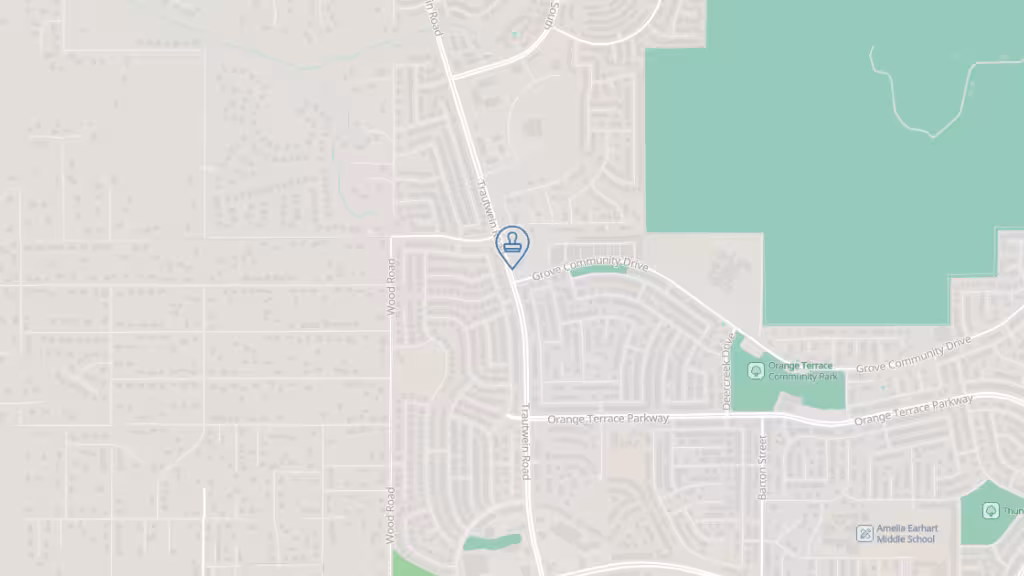Select Amelia Earhart Middle School point of interest
This screenshot has height=576, width=1024.
(x=865, y=534)
